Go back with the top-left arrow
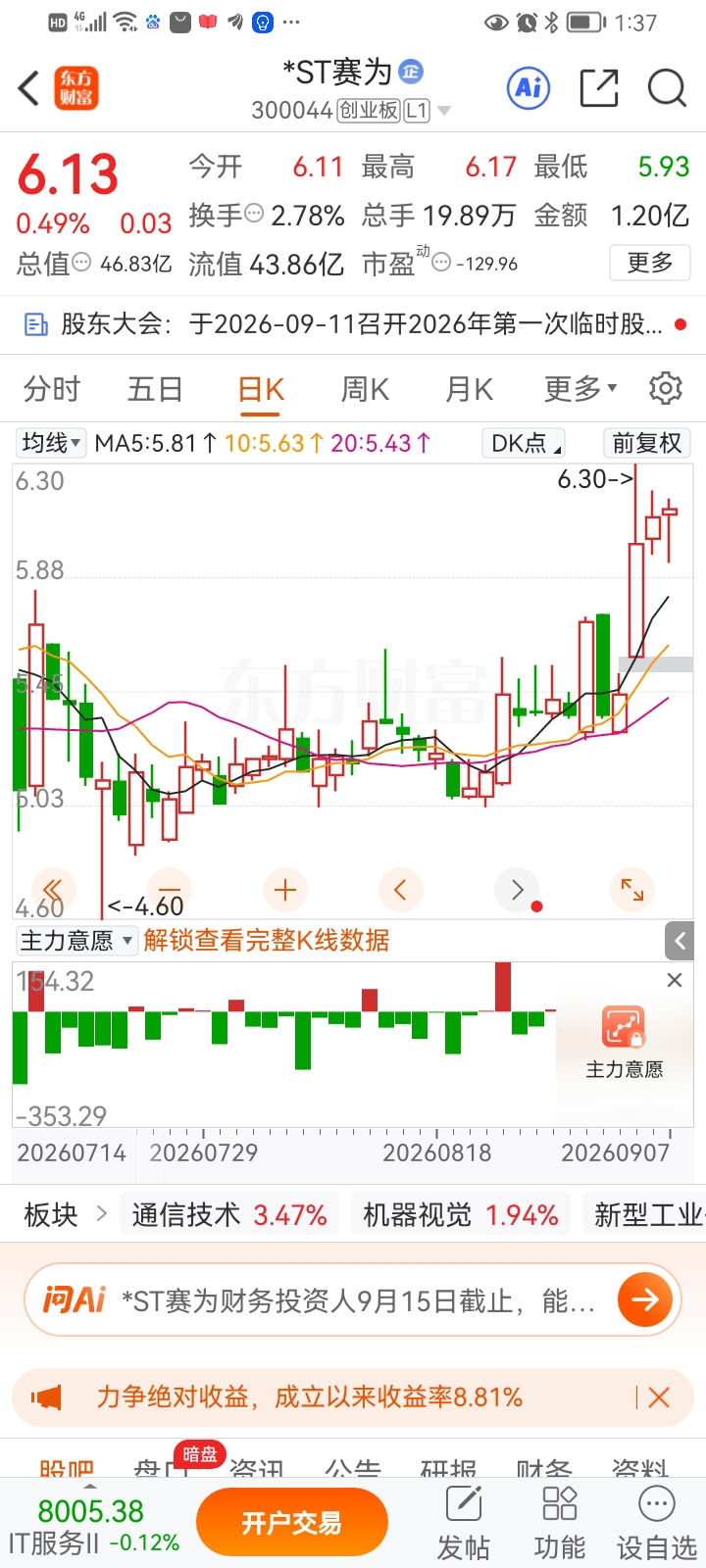 tap(28, 88)
